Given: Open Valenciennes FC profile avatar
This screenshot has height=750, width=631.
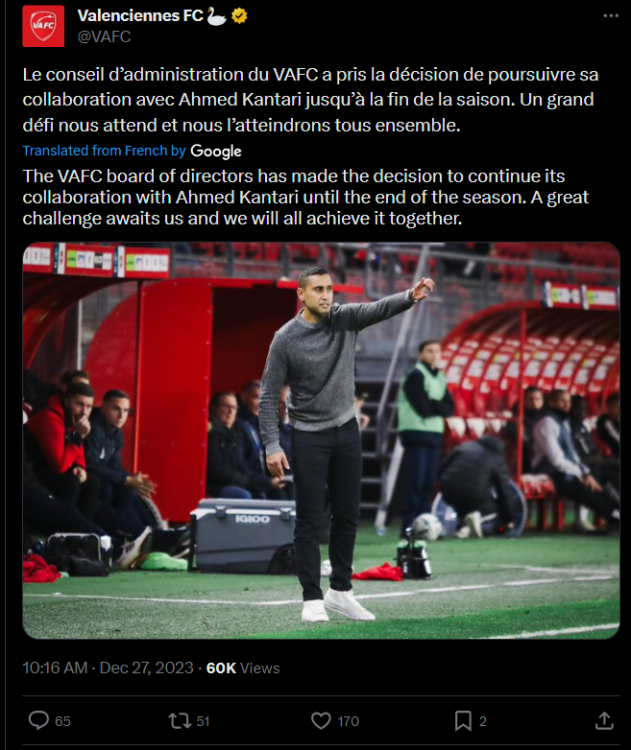Looking at the screenshot, I should click(x=43, y=26).
